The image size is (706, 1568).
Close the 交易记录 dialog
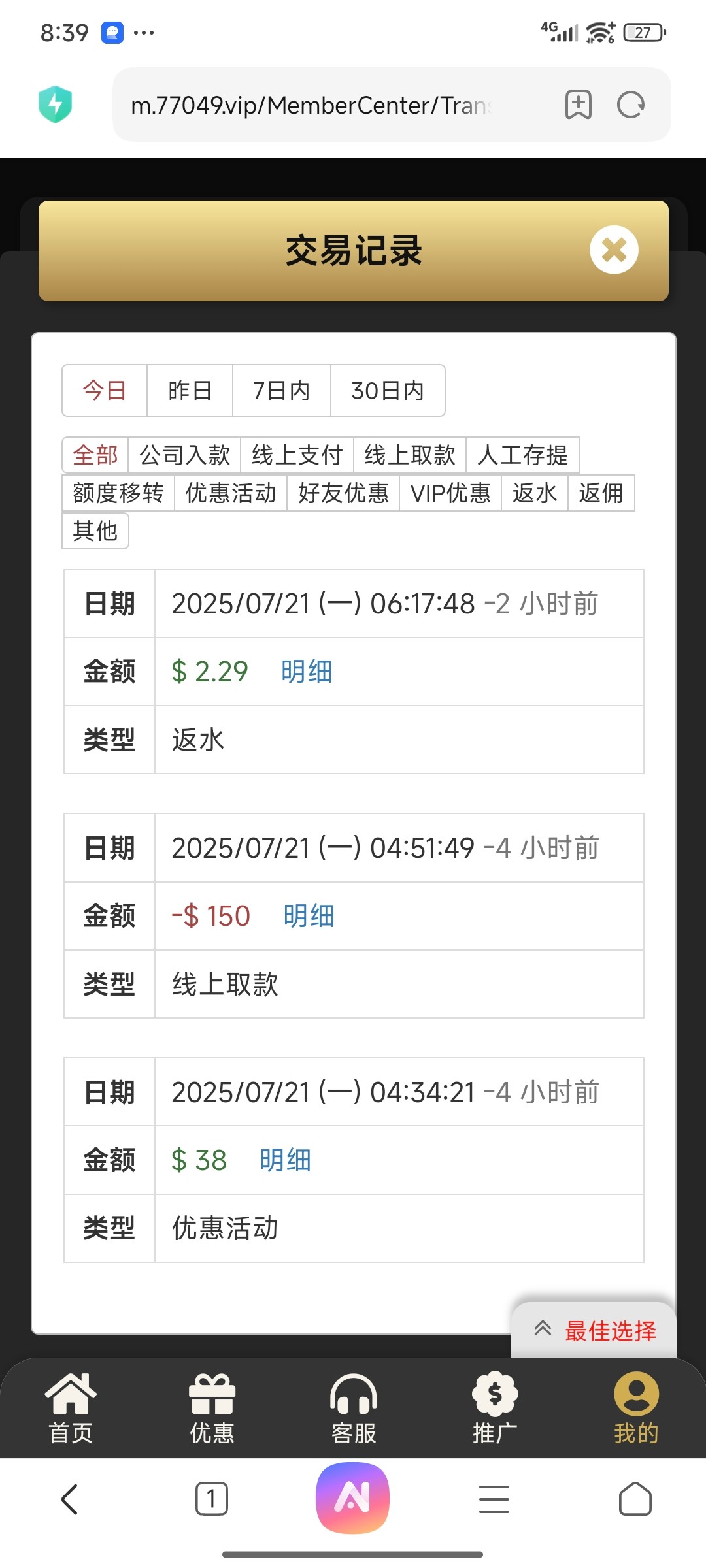coord(613,250)
